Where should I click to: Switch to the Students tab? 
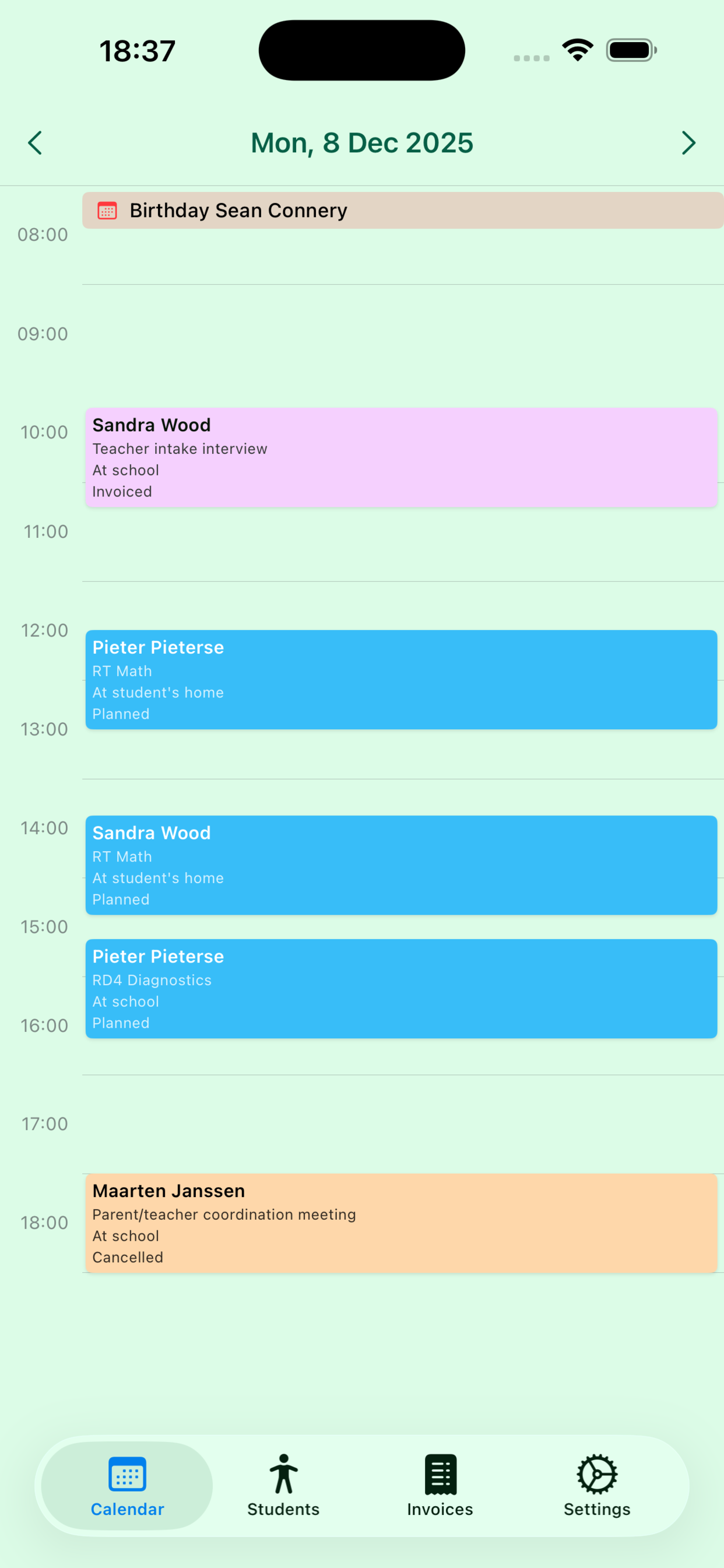click(282, 1492)
